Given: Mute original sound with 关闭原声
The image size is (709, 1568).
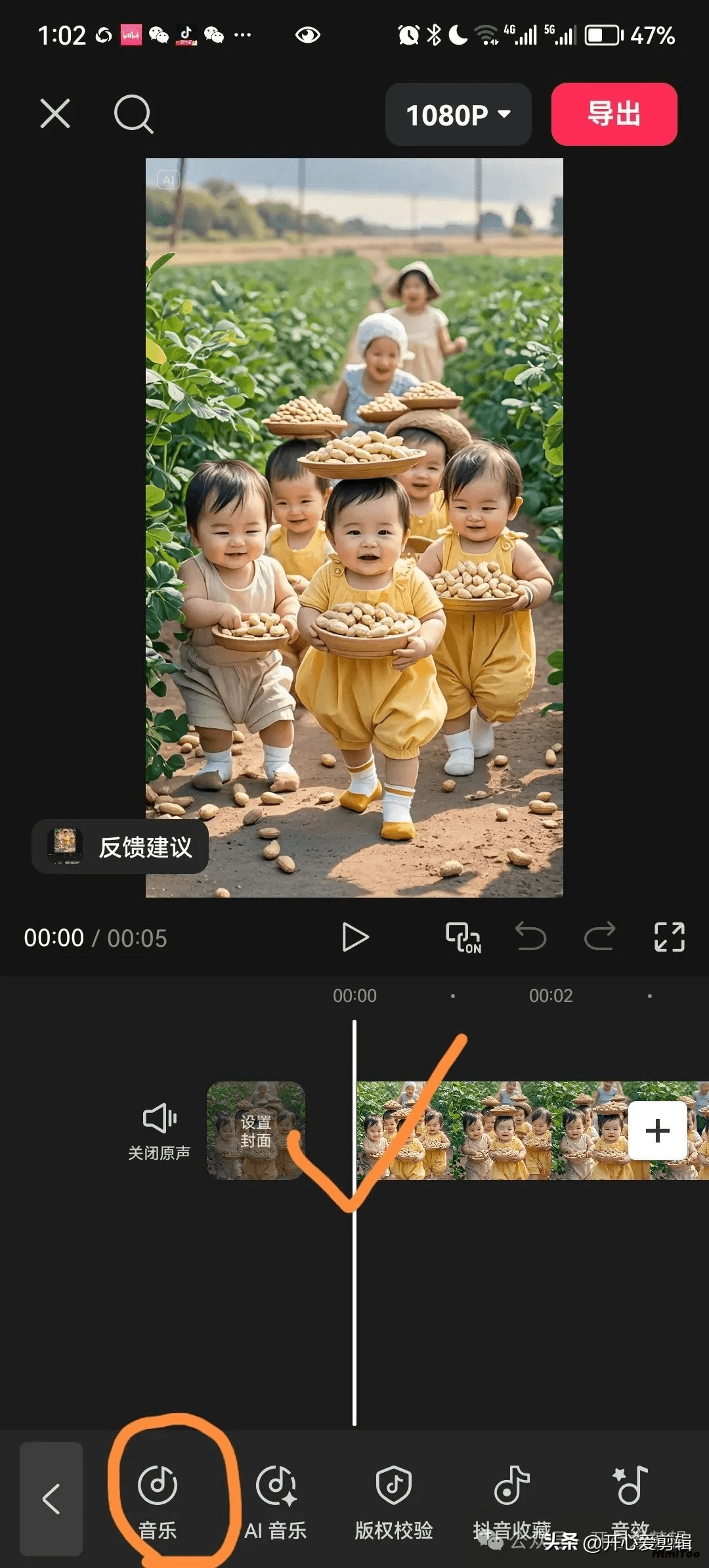Looking at the screenshot, I should pyautogui.click(x=159, y=1132).
